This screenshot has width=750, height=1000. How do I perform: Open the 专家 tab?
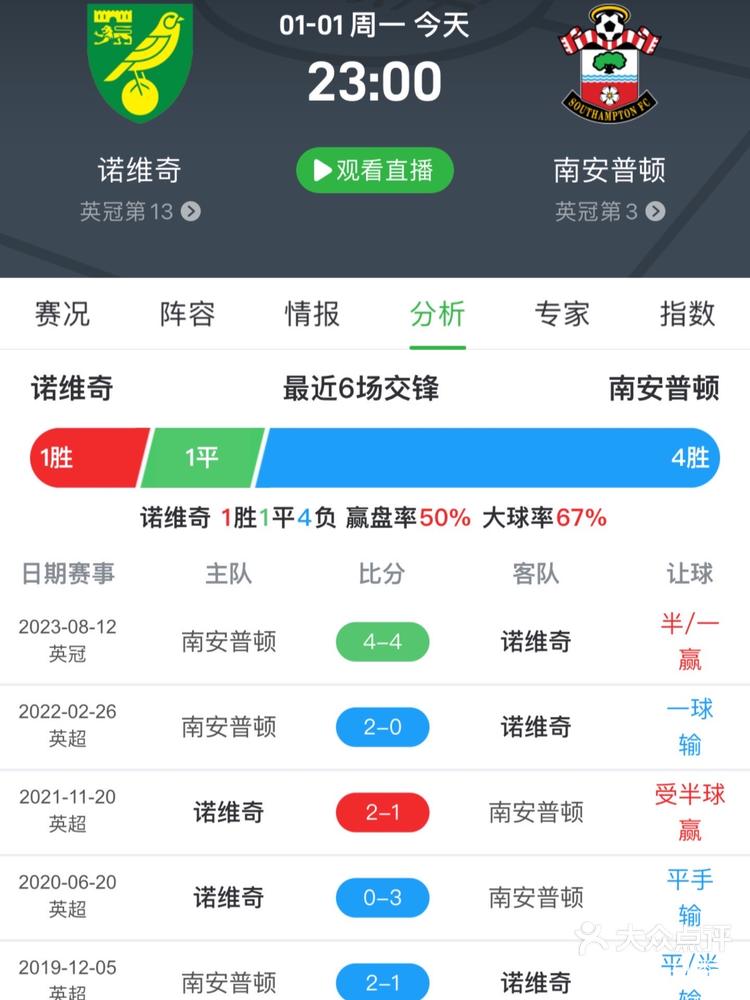tap(563, 314)
